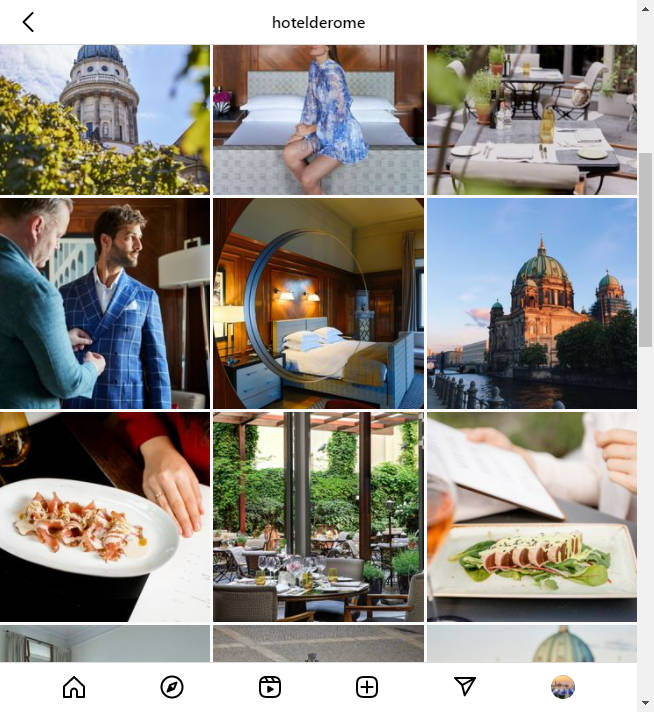The height and width of the screenshot is (712, 654).
Task: Open direct messages
Action: click(465, 686)
